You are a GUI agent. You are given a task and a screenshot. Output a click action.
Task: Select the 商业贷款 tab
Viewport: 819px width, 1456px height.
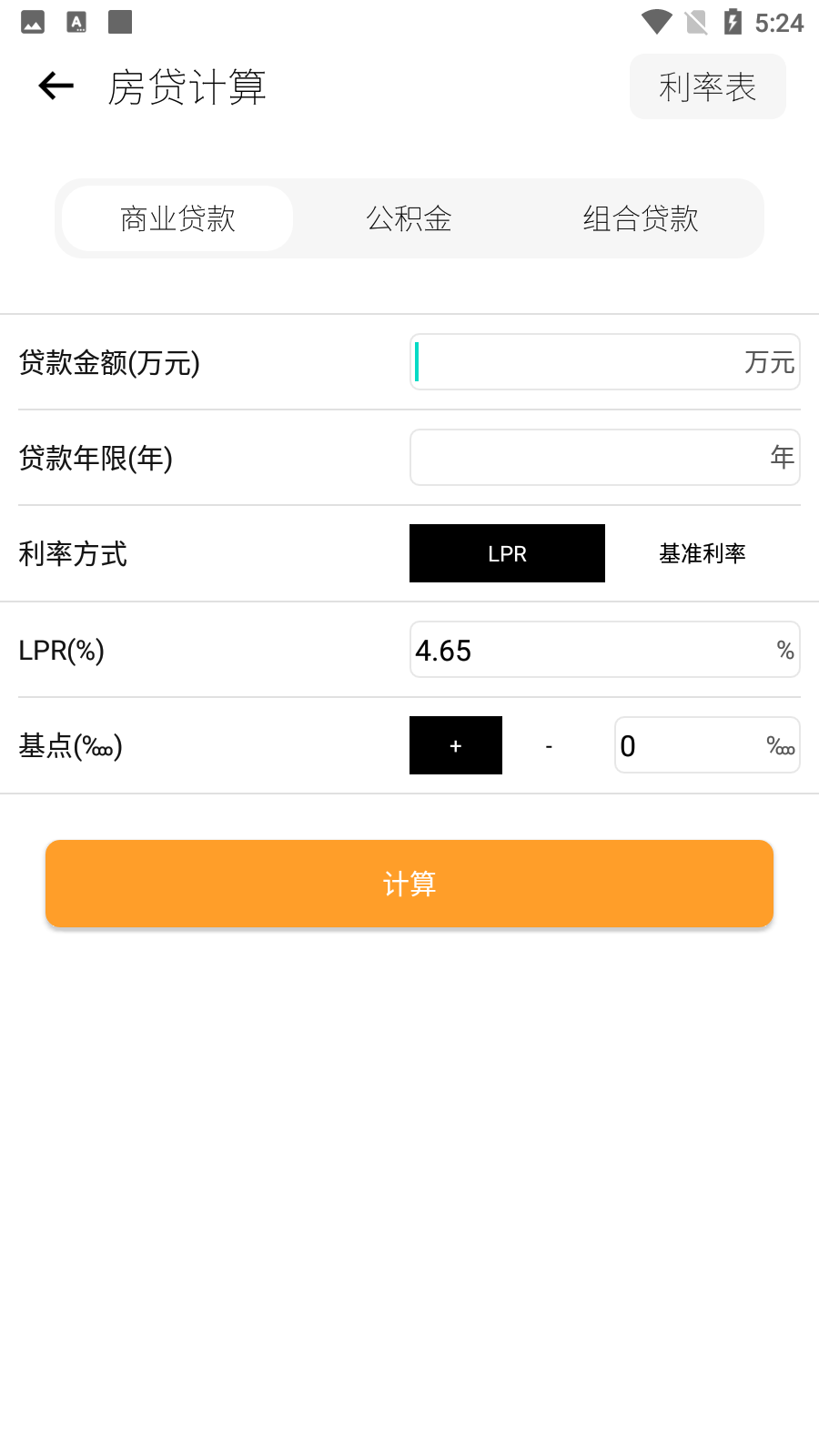click(x=176, y=218)
